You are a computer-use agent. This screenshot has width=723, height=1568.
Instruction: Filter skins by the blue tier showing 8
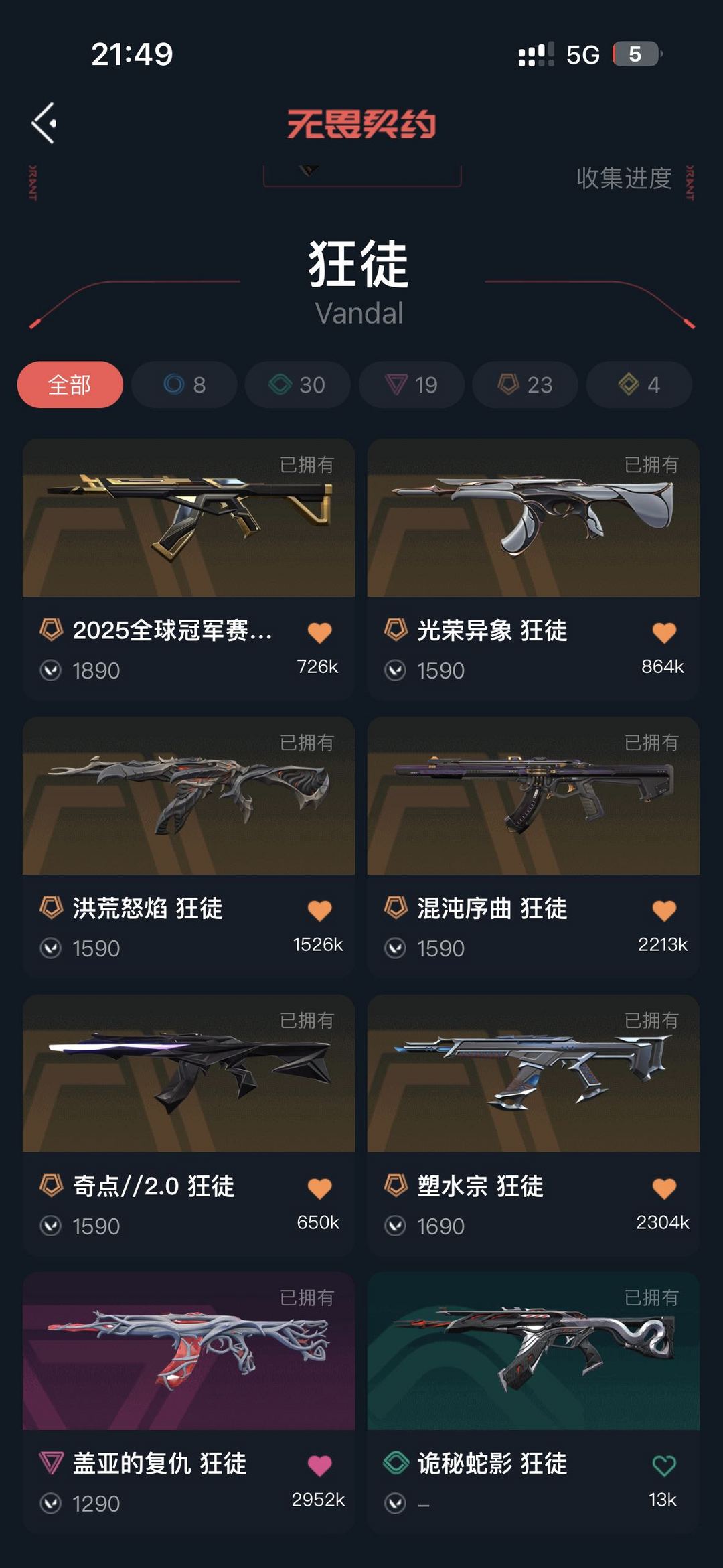184,384
